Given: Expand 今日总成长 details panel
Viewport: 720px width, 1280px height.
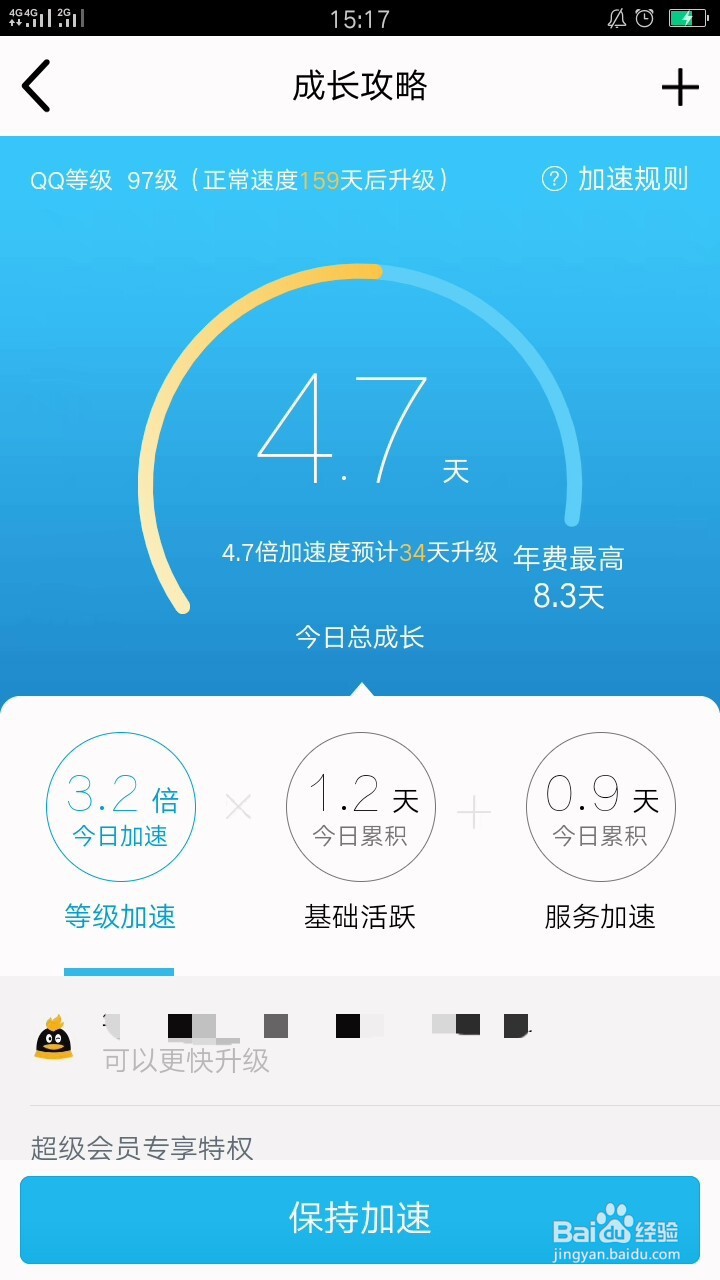Looking at the screenshot, I should tap(360, 637).
